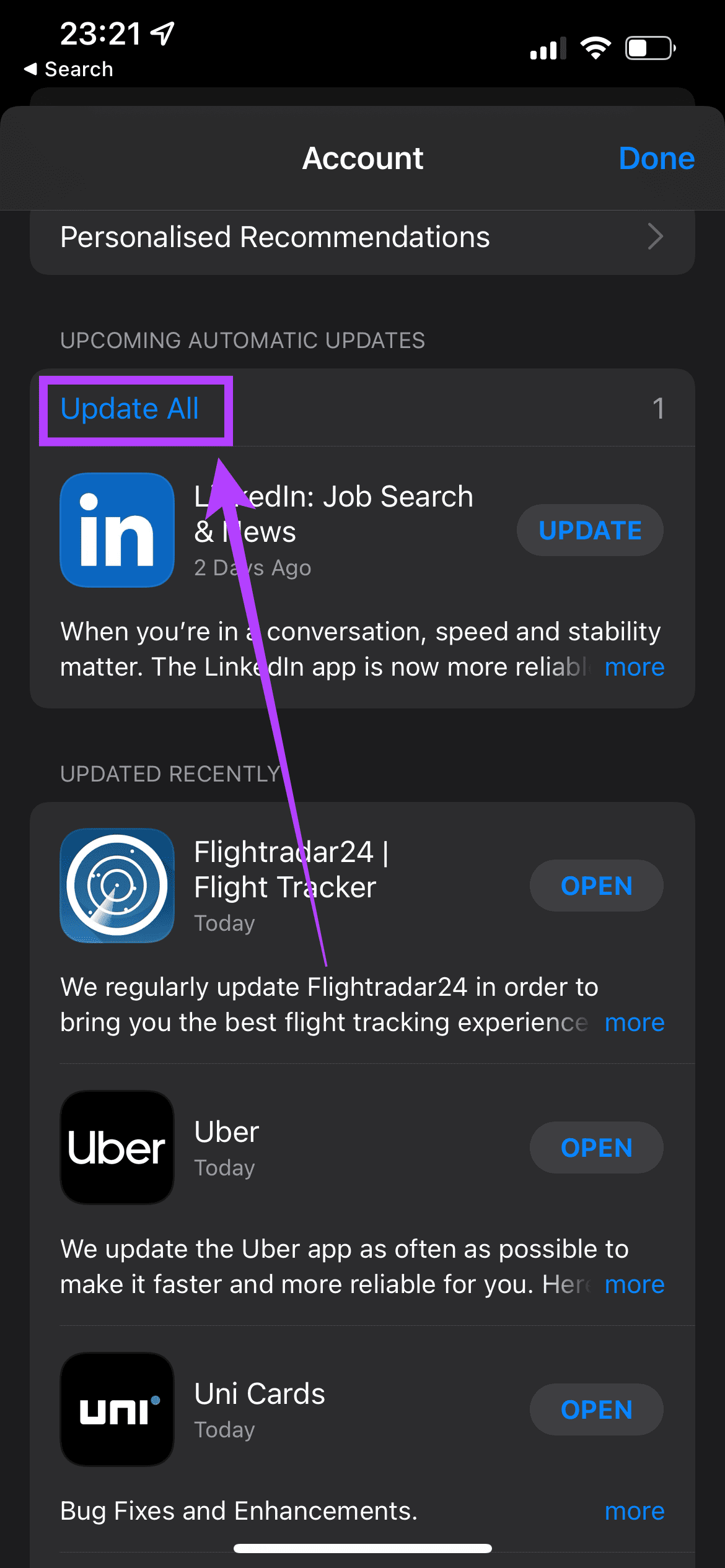
Task: Open Flightradar24 app
Action: coord(596,886)
